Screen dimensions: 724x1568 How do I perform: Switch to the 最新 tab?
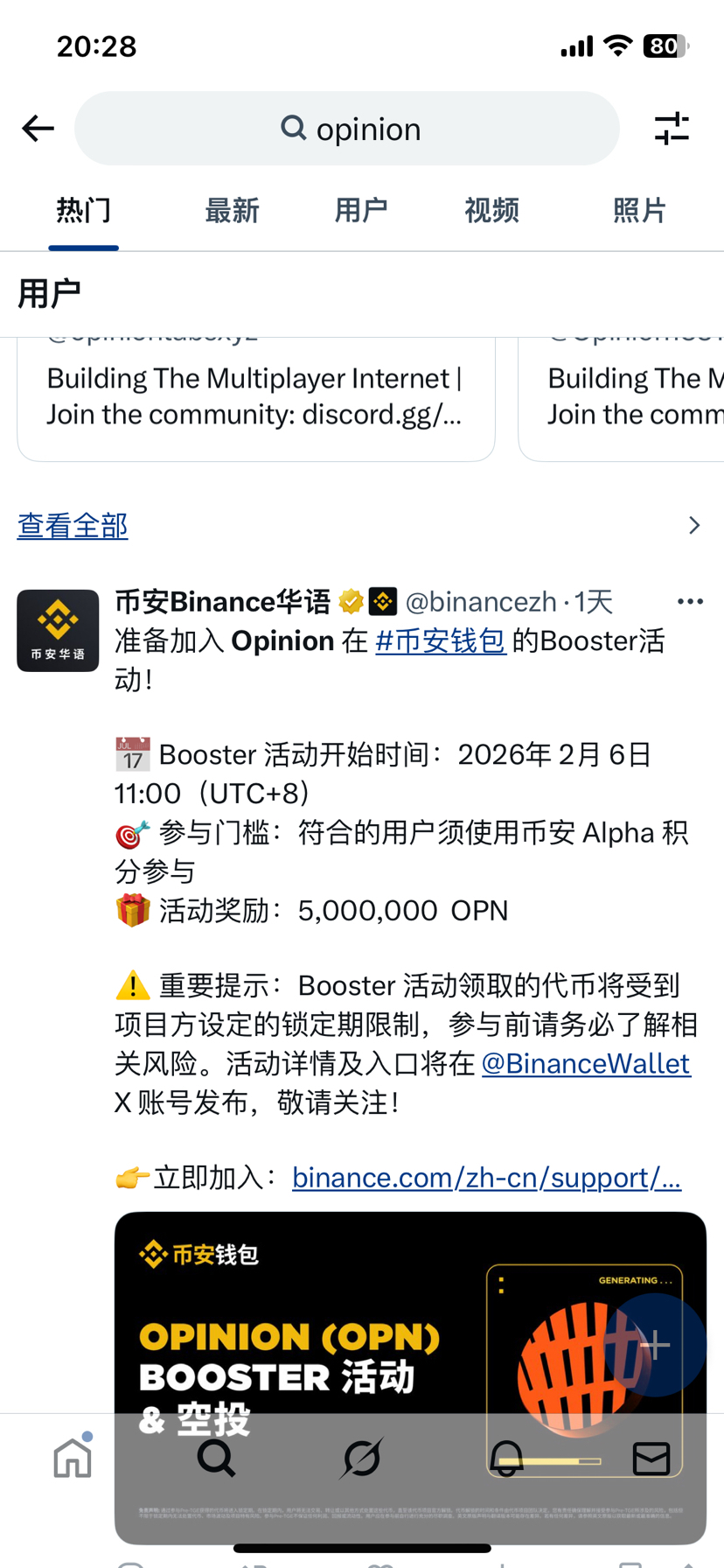[232, 210]
